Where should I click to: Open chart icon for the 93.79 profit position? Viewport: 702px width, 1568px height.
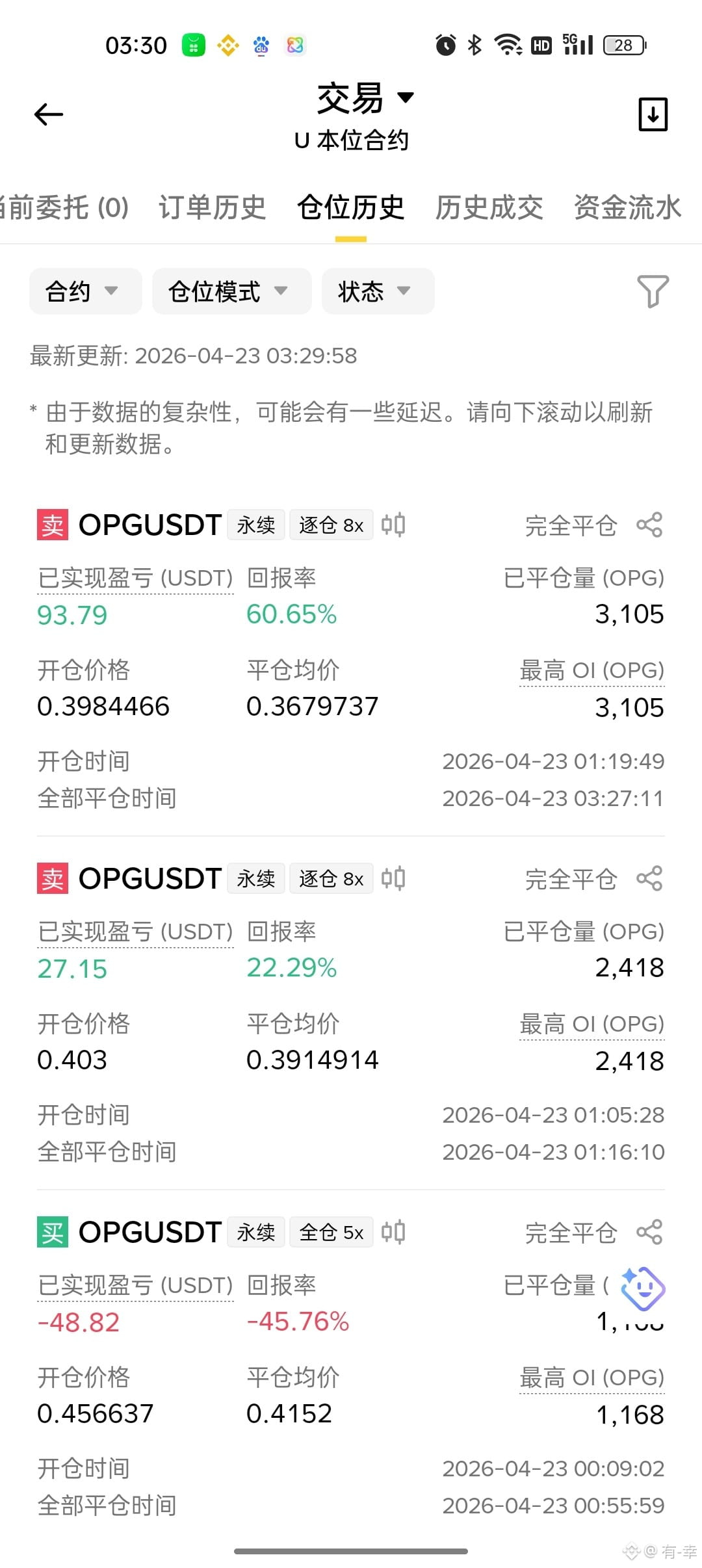click(x=393, y=525)
